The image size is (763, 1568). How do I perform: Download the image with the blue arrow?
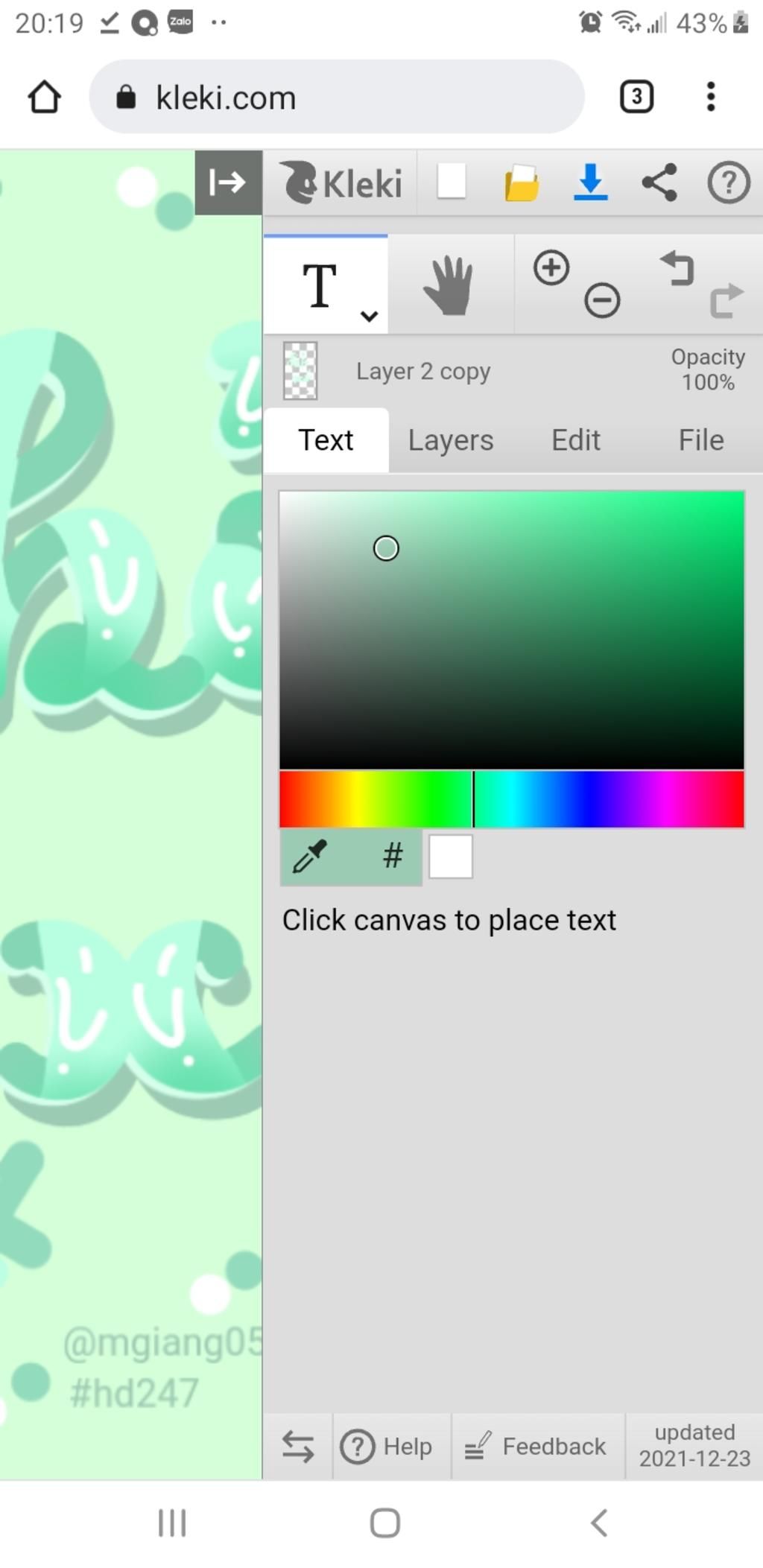click(591, 182)
